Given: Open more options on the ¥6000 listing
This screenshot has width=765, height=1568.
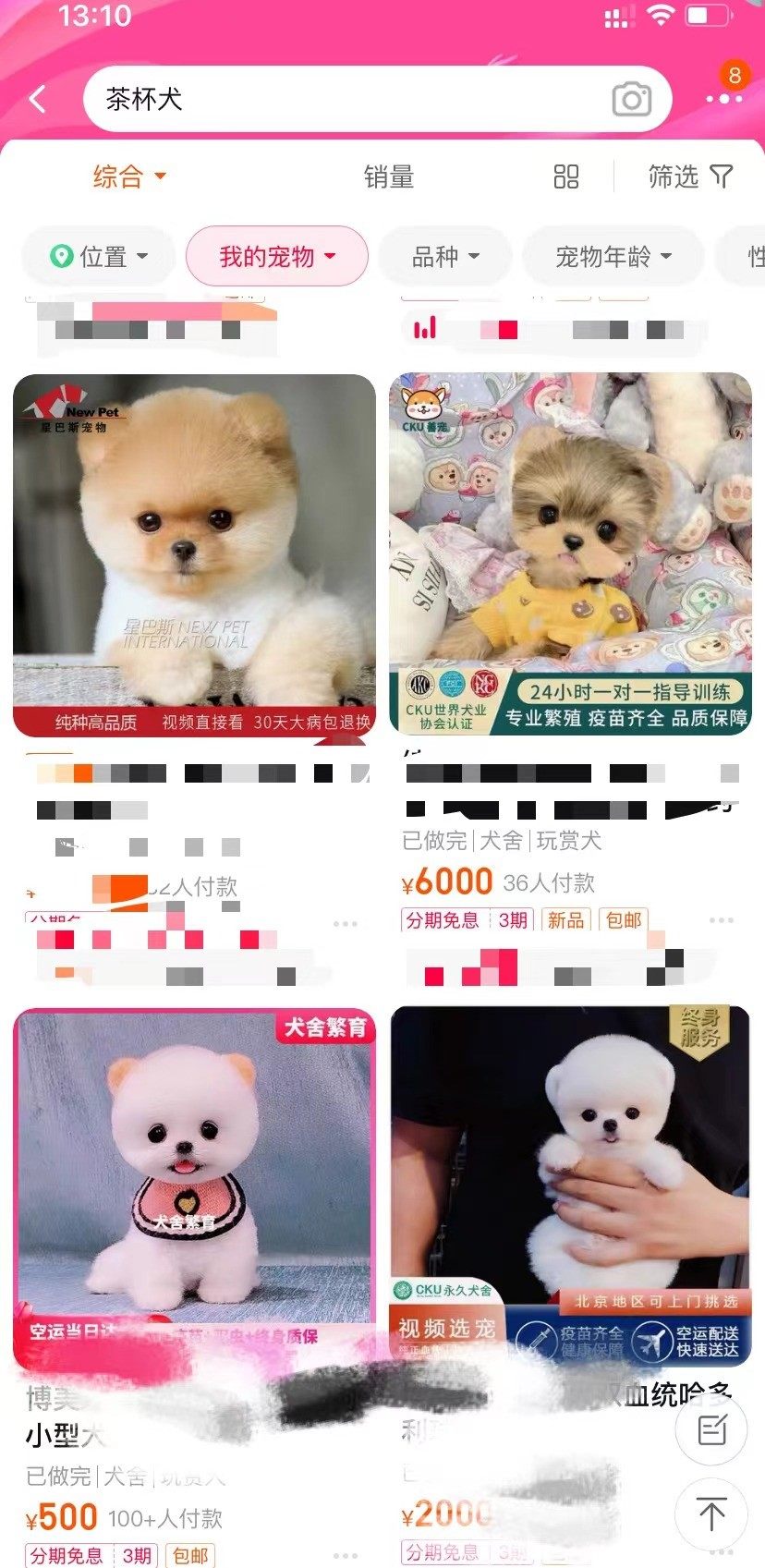Looking at the screenshot, I should pos(721,920).
